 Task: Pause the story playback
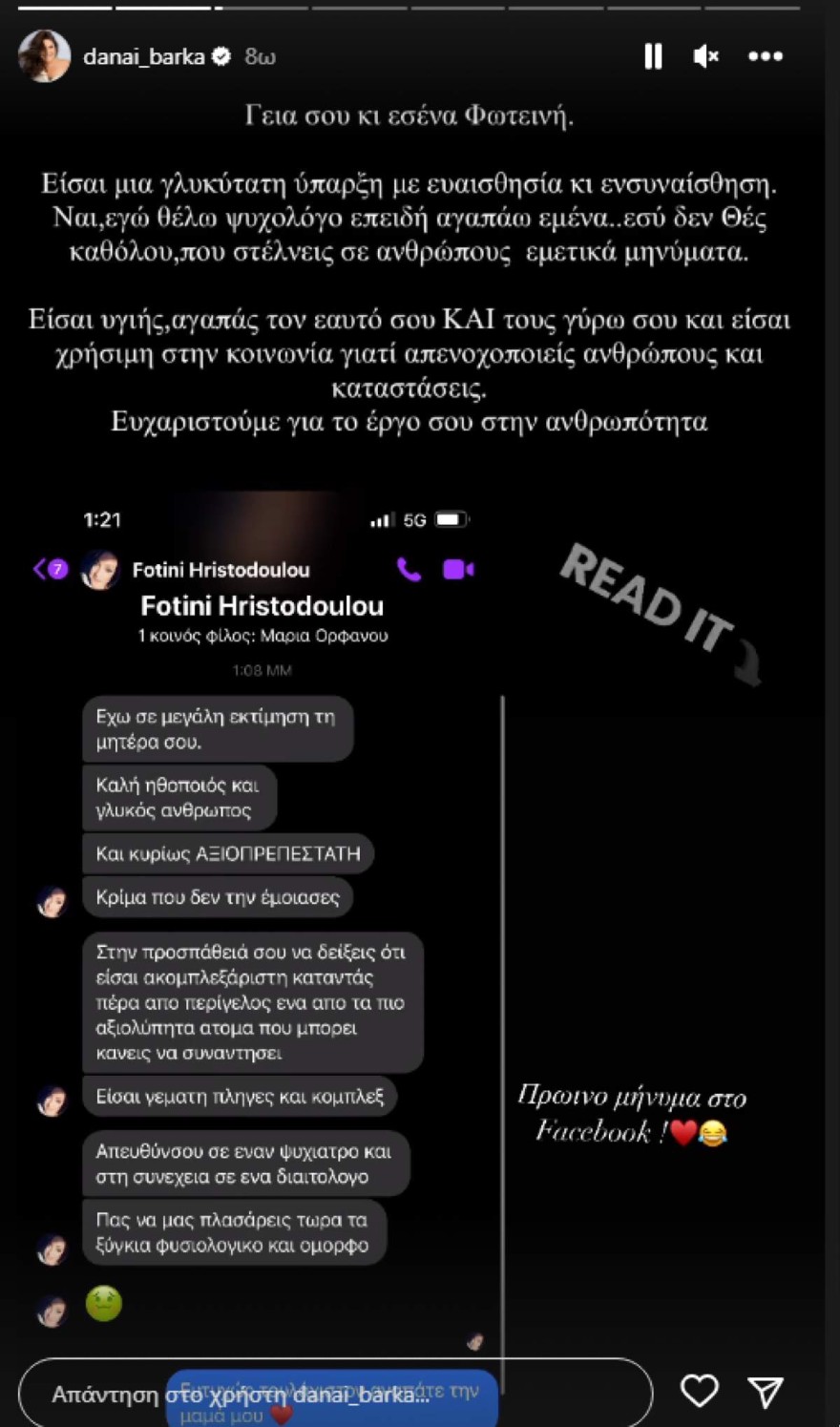[653, 56]
